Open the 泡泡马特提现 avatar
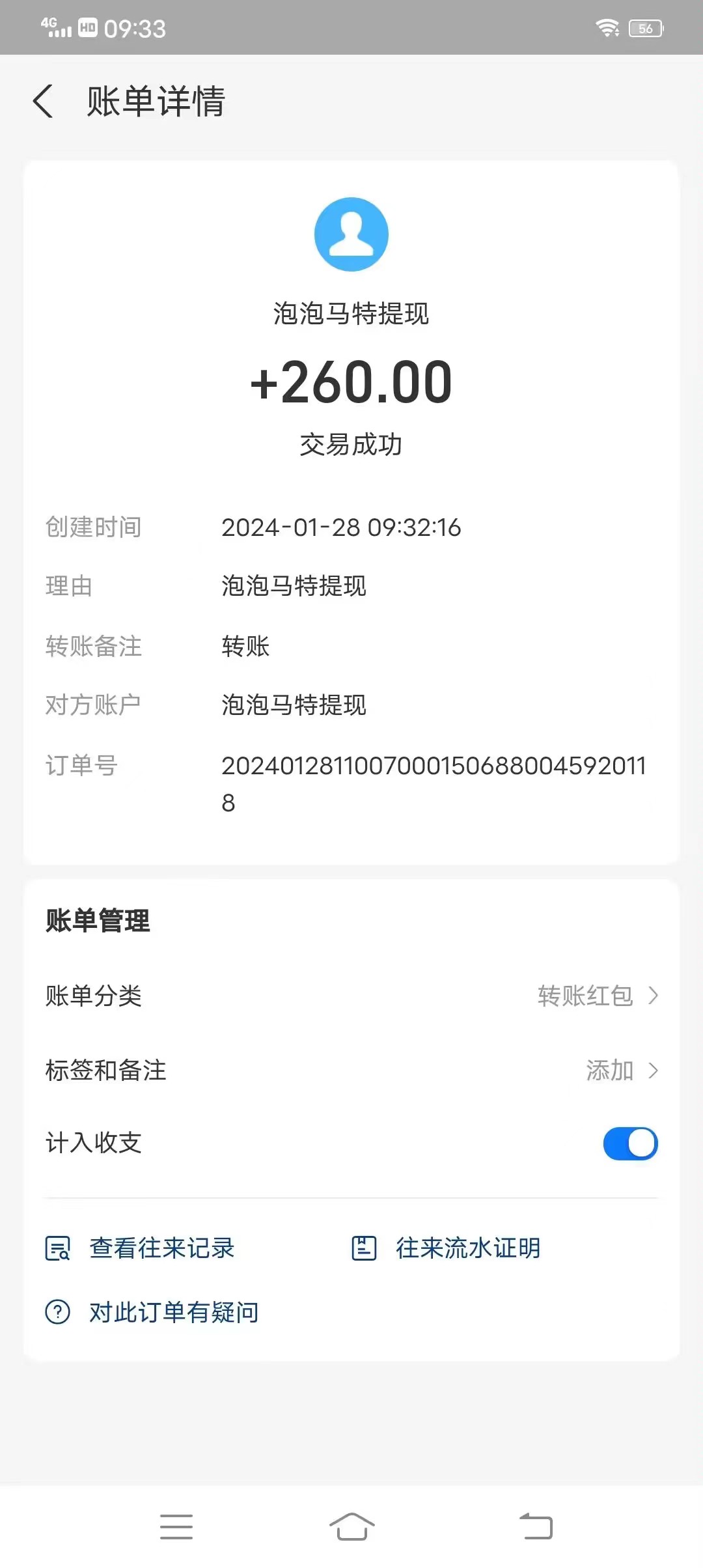 (351, 234)
